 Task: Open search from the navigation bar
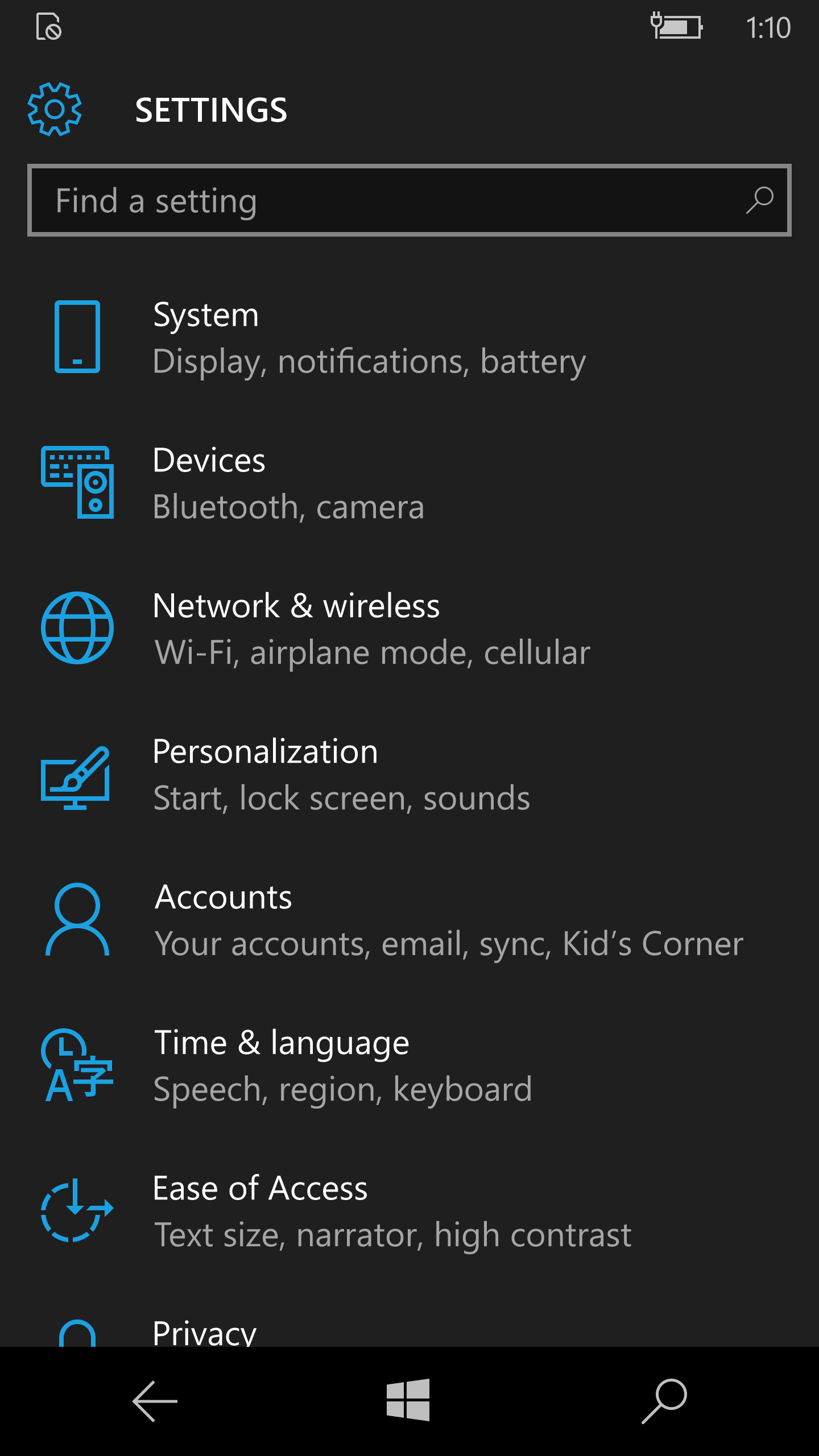tap(664, 1401)
